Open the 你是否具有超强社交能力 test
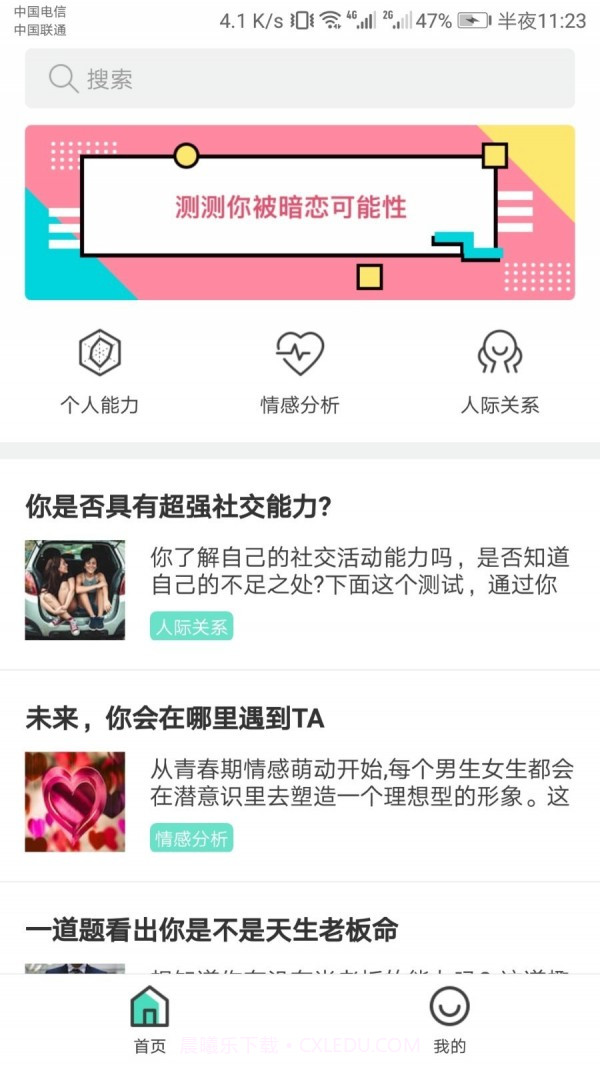600x1067 pixels. 178,507
